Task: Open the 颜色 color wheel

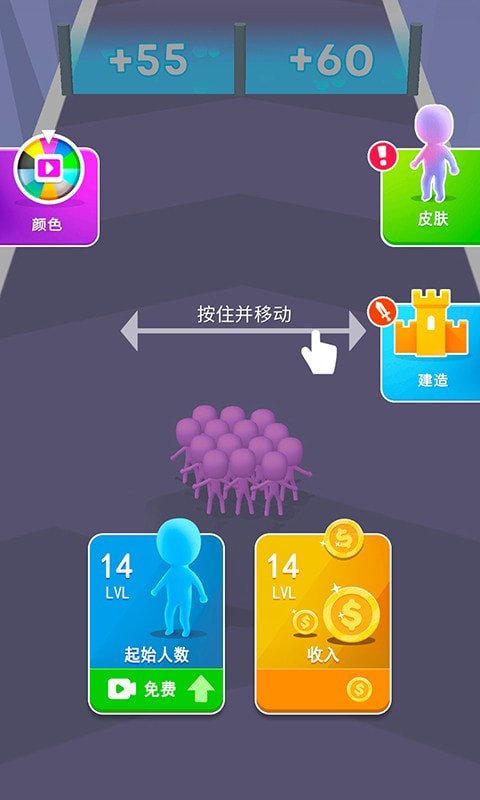Action: (48, 195)
